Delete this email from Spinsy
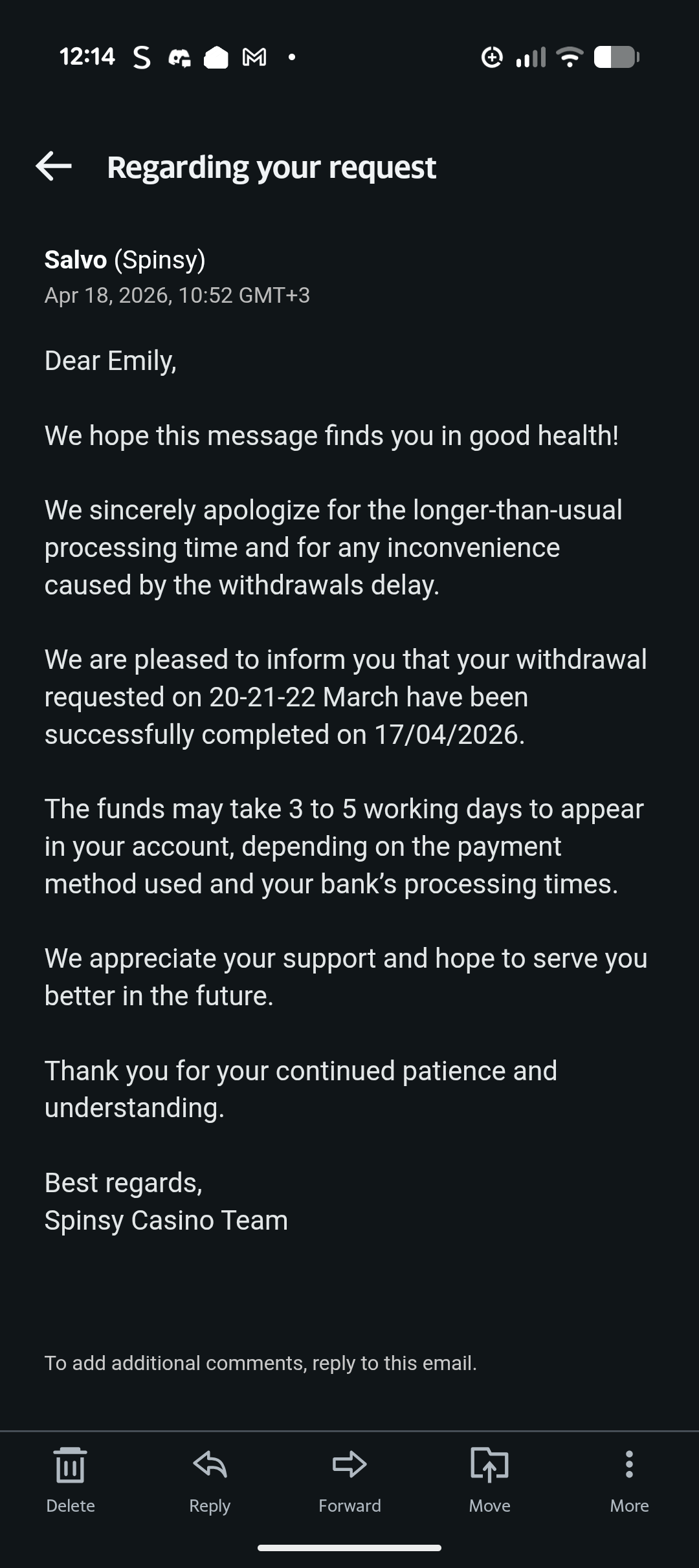 [70, 1479]
